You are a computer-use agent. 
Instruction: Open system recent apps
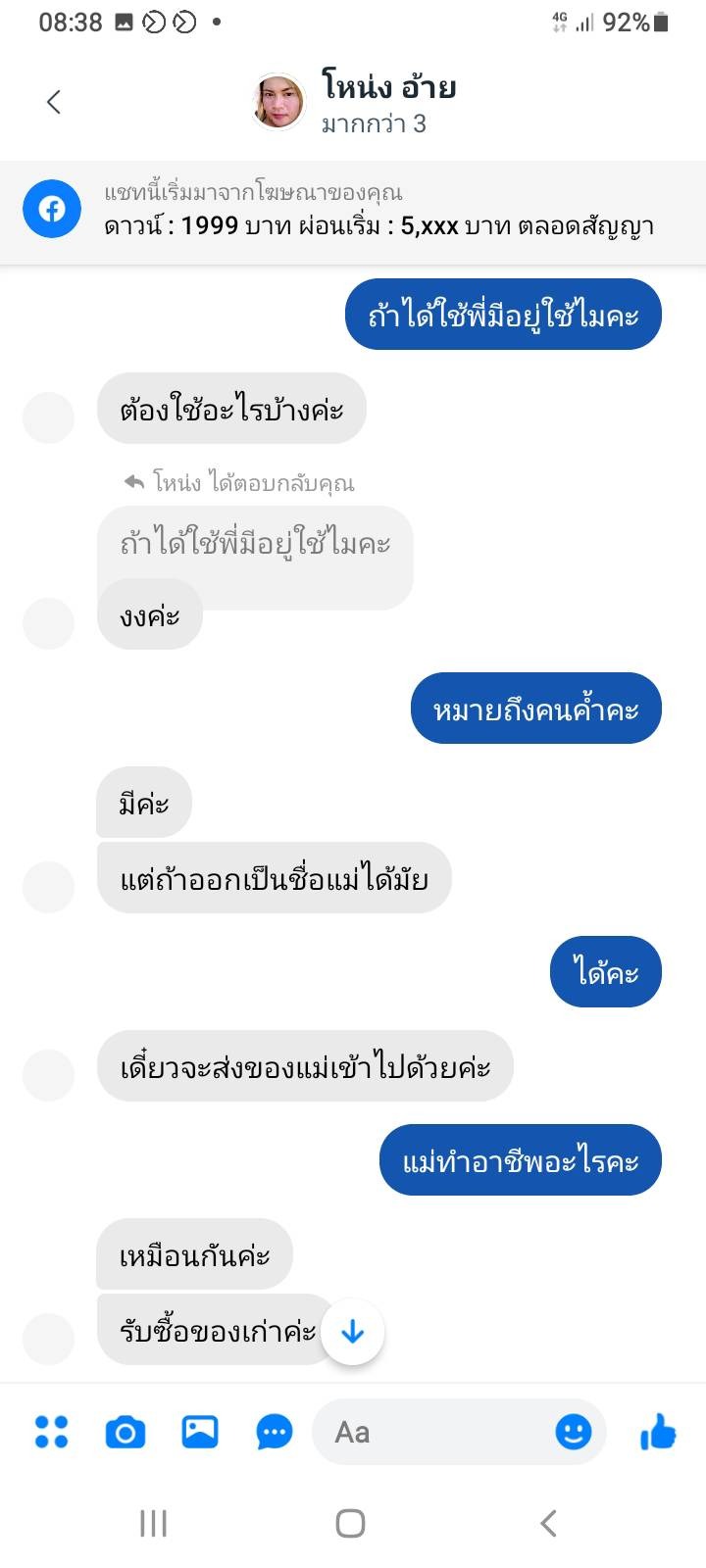tap(154, 1523)
